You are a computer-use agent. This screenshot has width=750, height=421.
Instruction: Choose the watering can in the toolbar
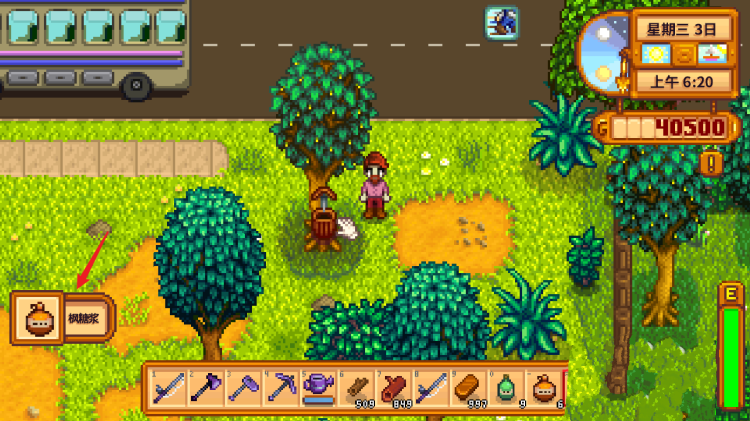point(319,386)
